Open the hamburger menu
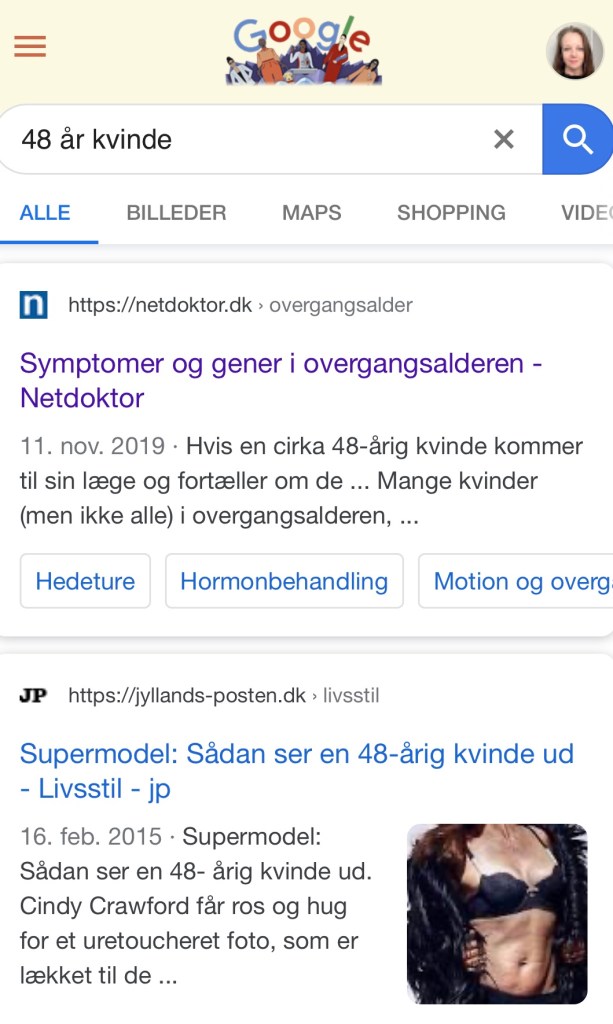Screen dimensions: 613x1024 (x=30, y=47)
